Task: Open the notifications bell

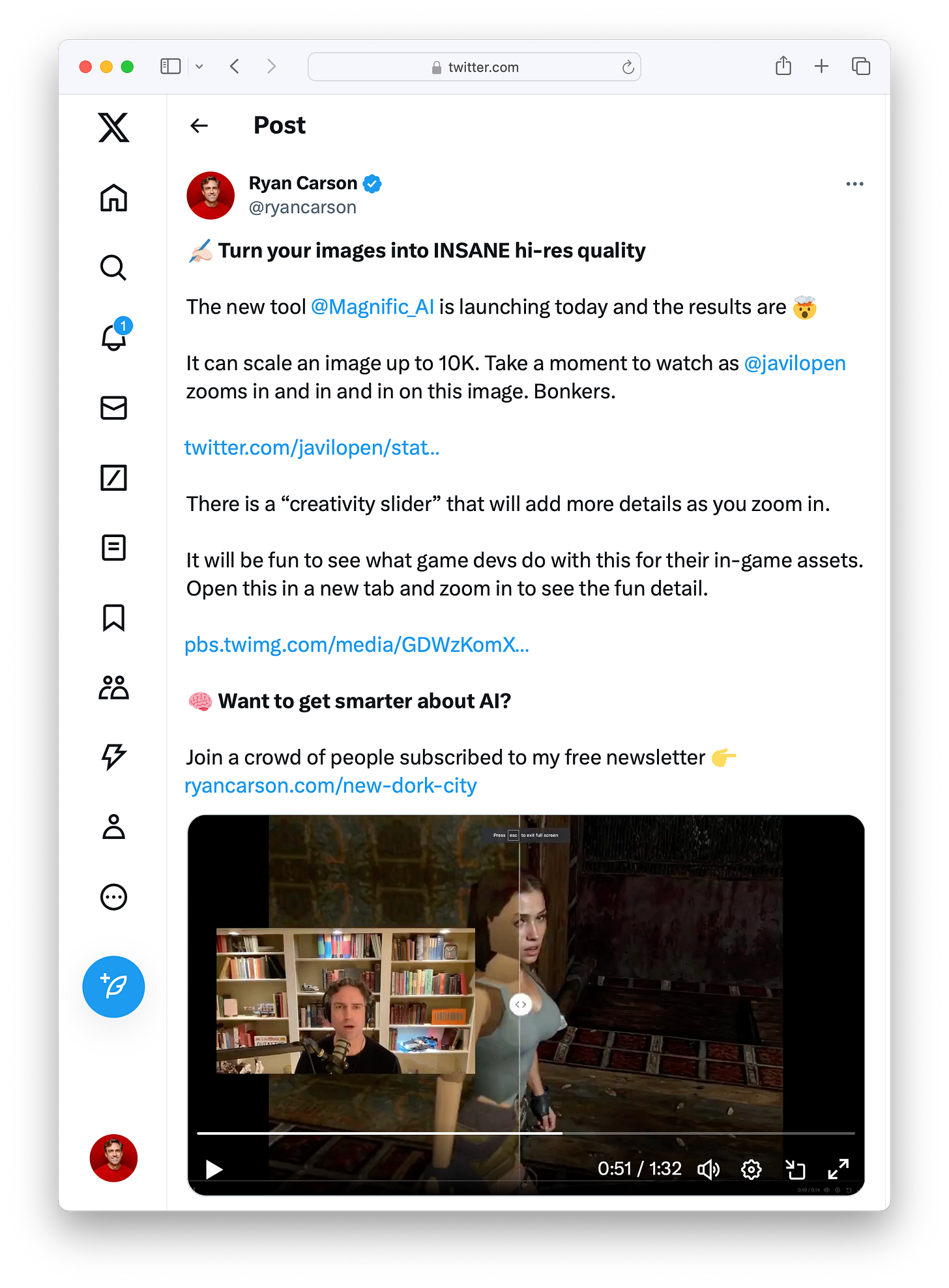Action: [x=114, y=336]
